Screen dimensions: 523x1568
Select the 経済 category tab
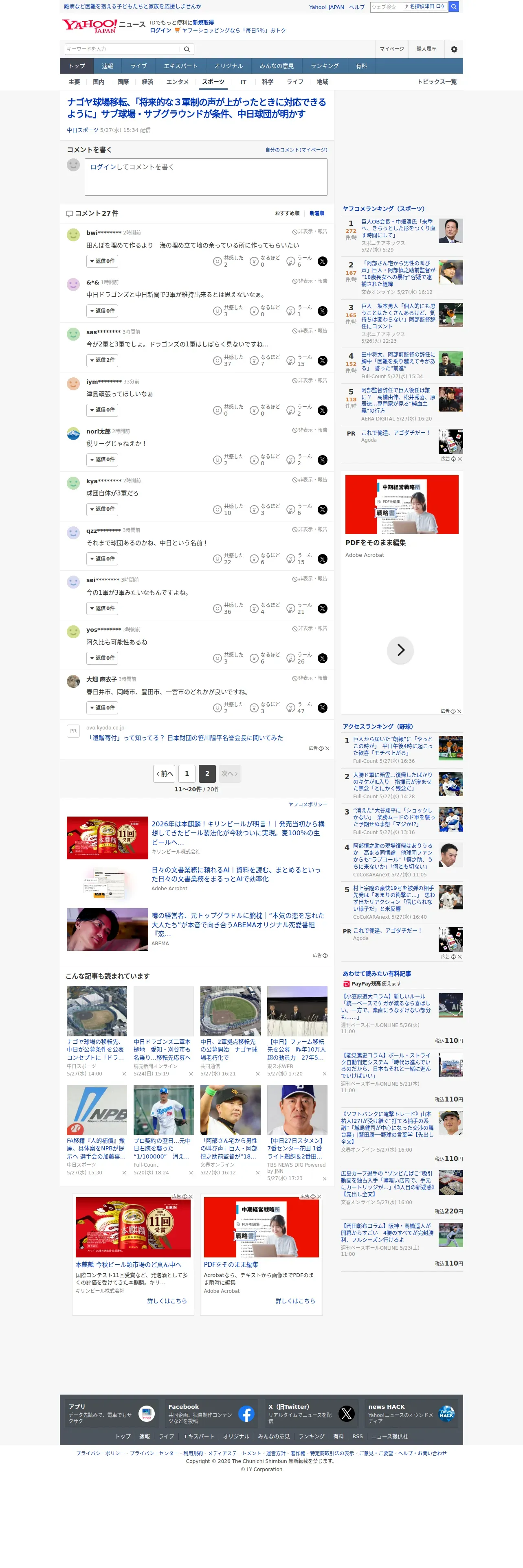click(x=147, y=82)
